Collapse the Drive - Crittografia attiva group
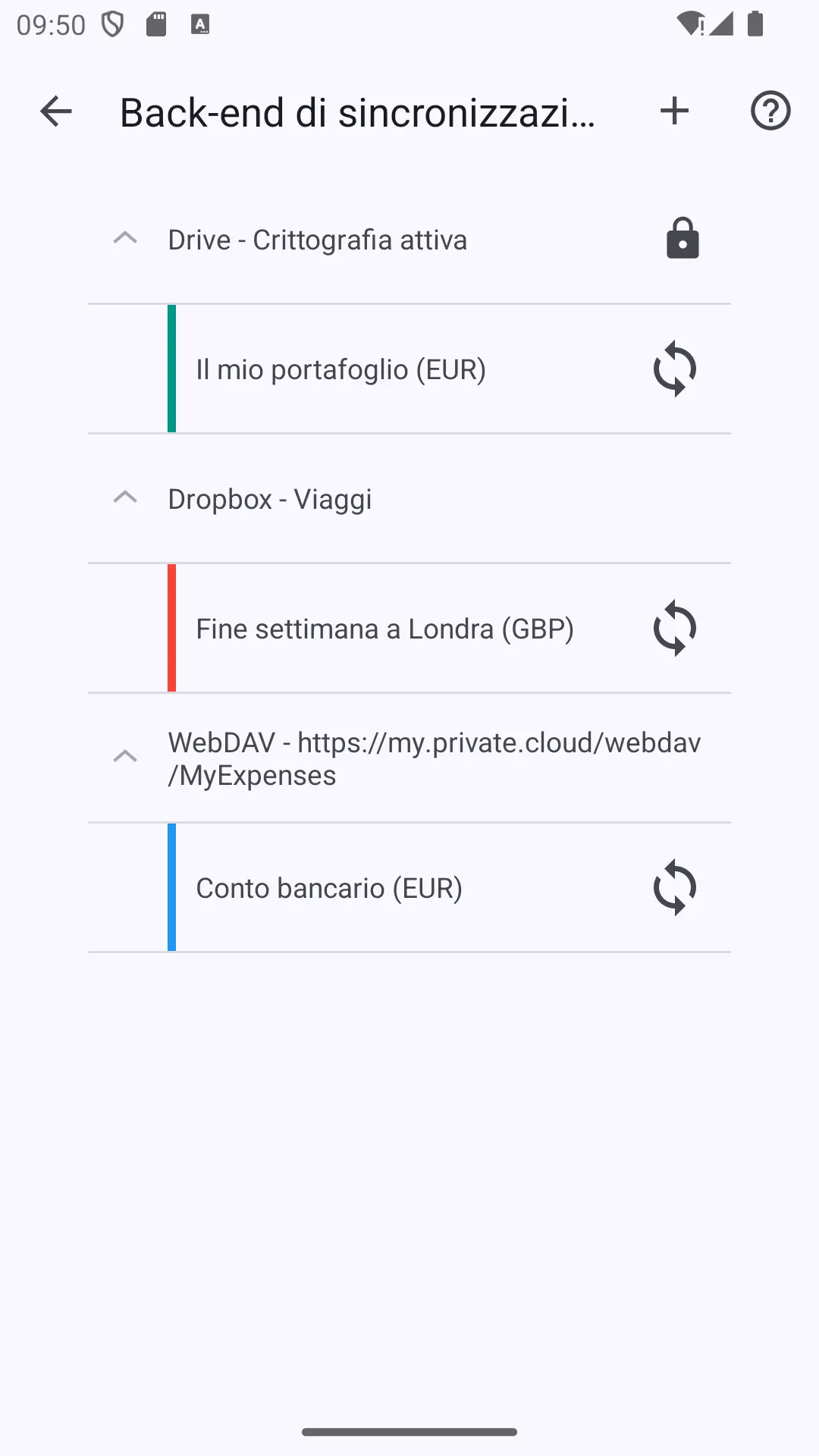819x1456 pixels. tap(125, 239)
